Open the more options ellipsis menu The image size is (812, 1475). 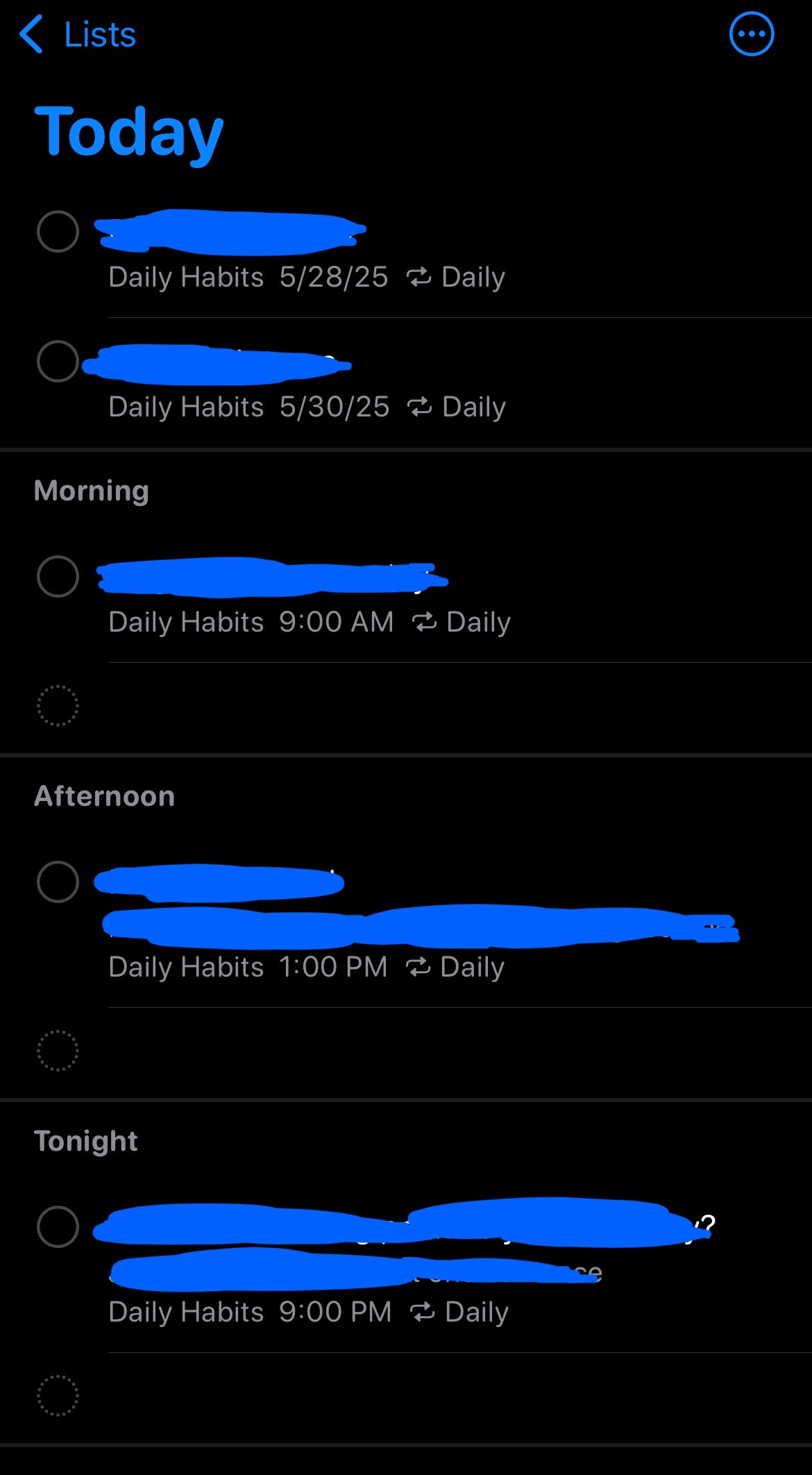tap(751, 34)
